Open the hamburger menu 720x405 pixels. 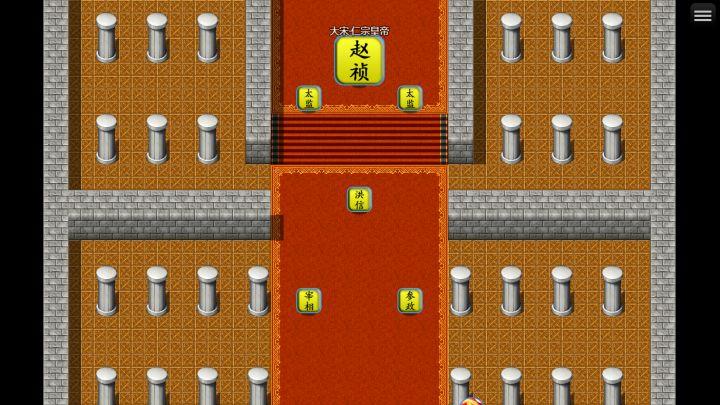click(703, 15)
